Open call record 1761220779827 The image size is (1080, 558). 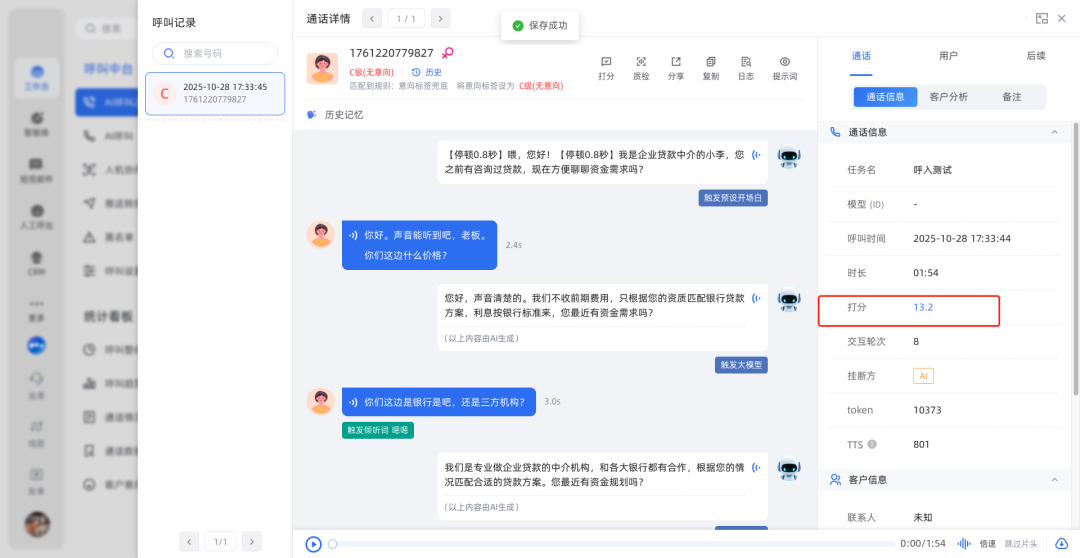pyautogui.click(x=215, y=93)
